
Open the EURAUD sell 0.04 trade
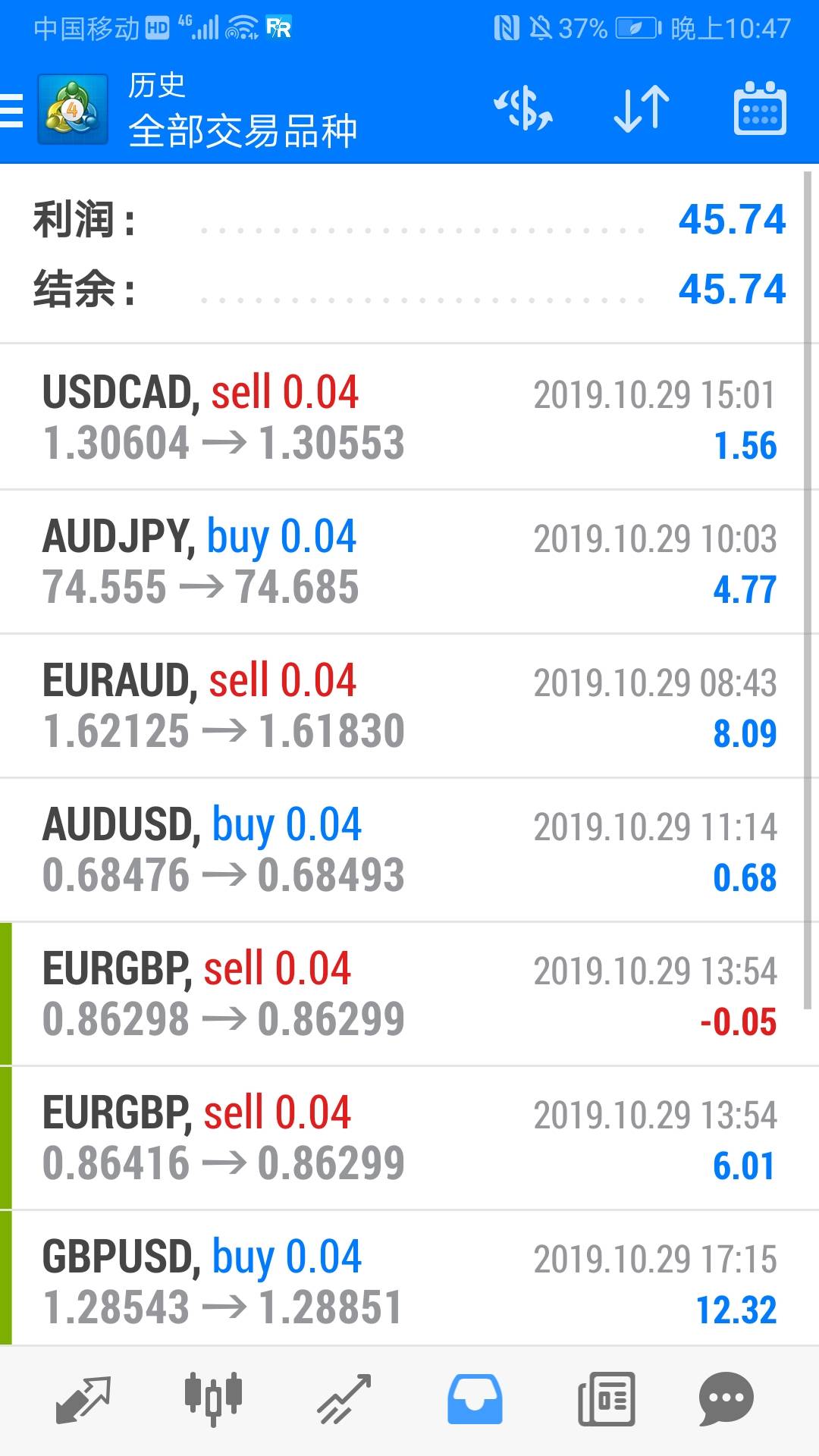coord(402,706)
